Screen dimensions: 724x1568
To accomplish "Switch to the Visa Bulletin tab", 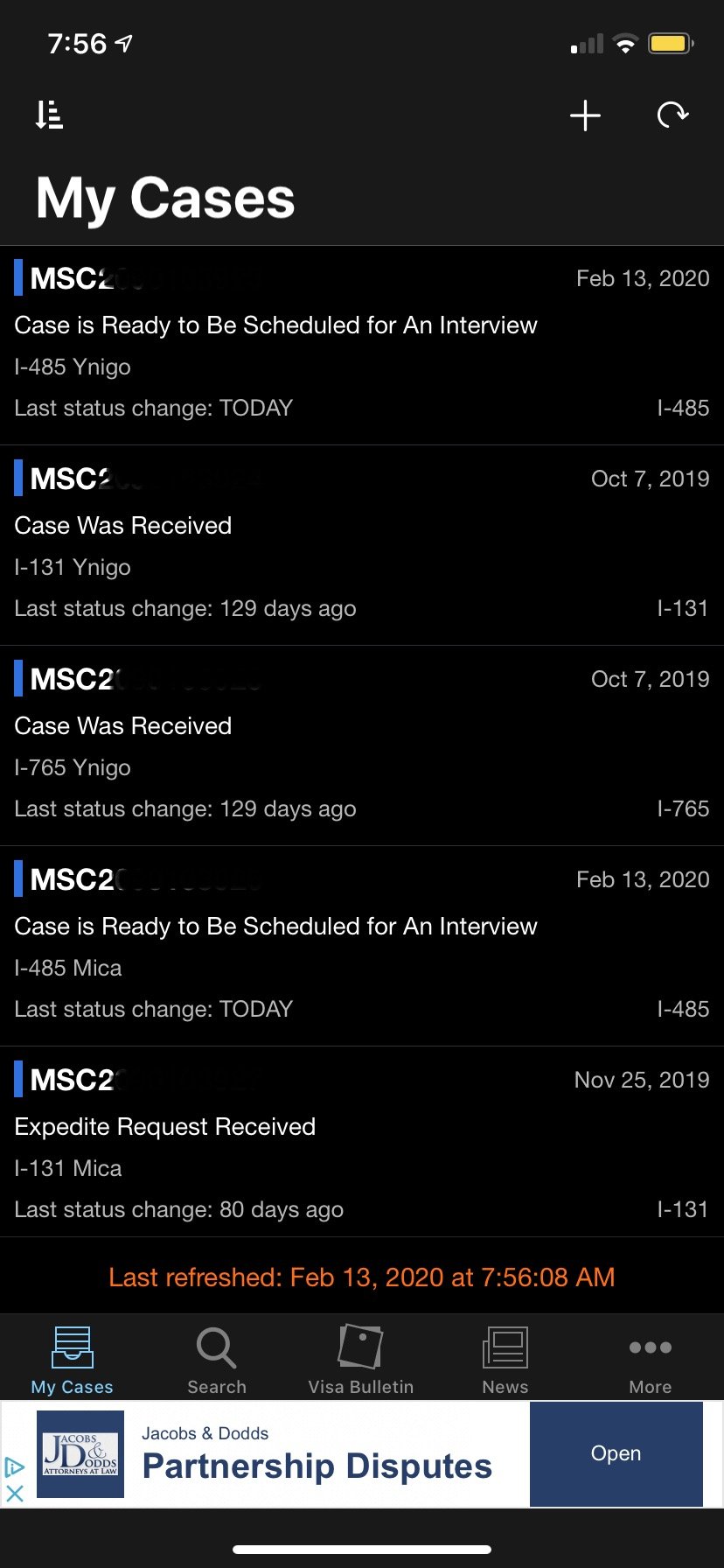I will pyautogui.click(x=360, y=1359).
